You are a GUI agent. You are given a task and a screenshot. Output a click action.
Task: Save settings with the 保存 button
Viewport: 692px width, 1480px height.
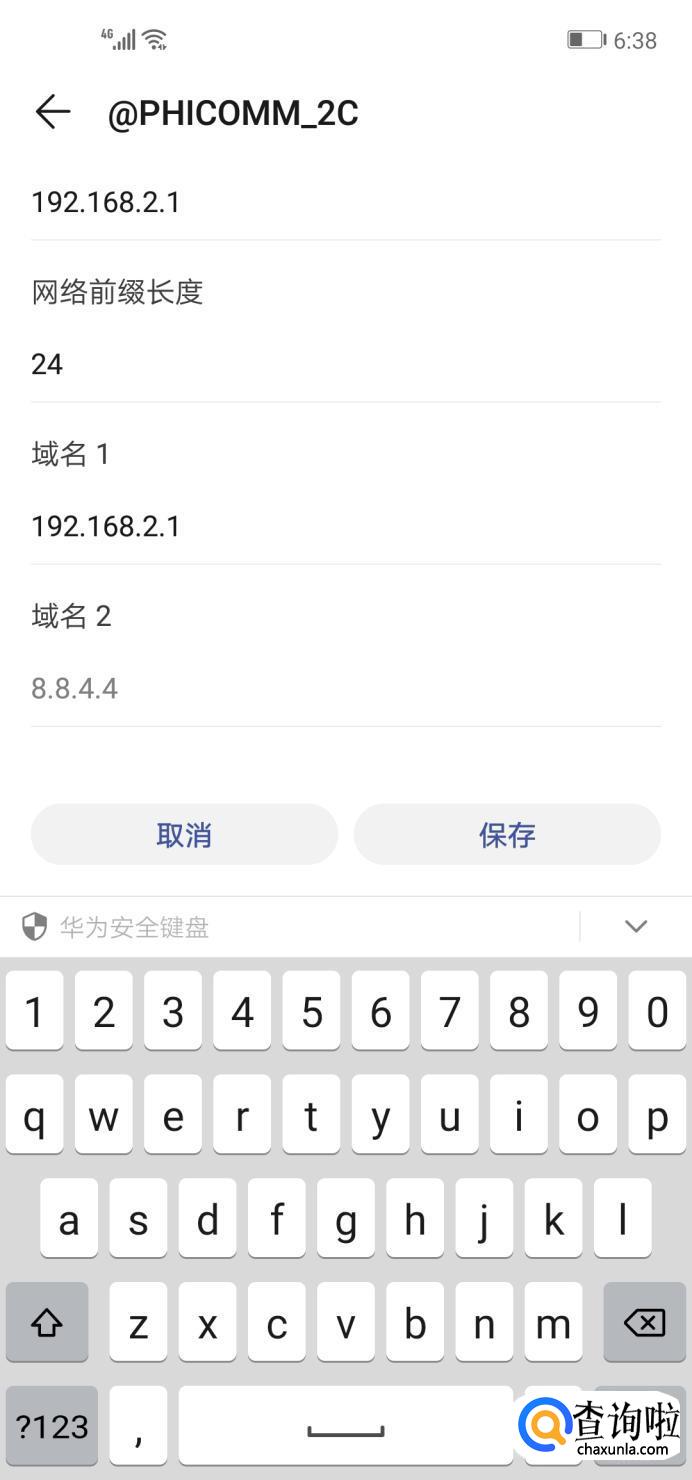pyautogui.click(x=507, y=834)
